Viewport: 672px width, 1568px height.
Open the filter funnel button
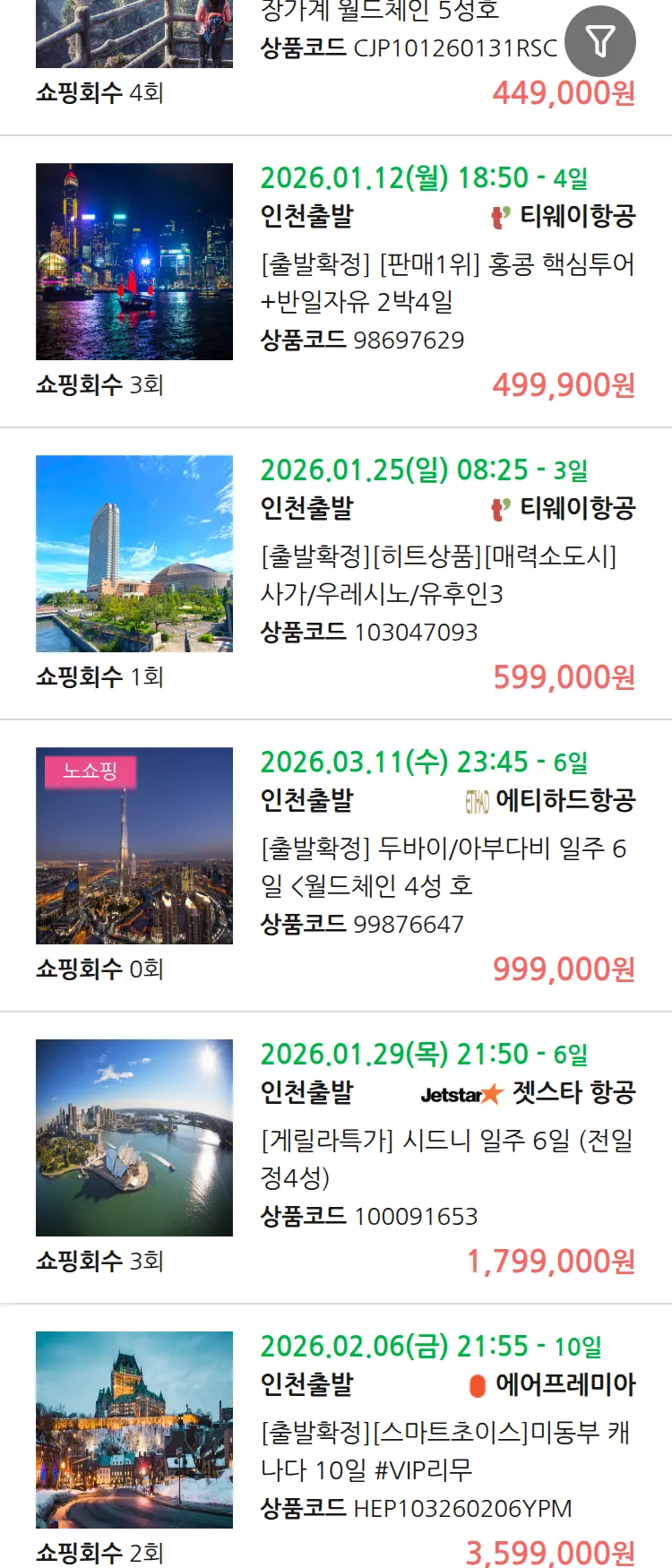(600, 40)
